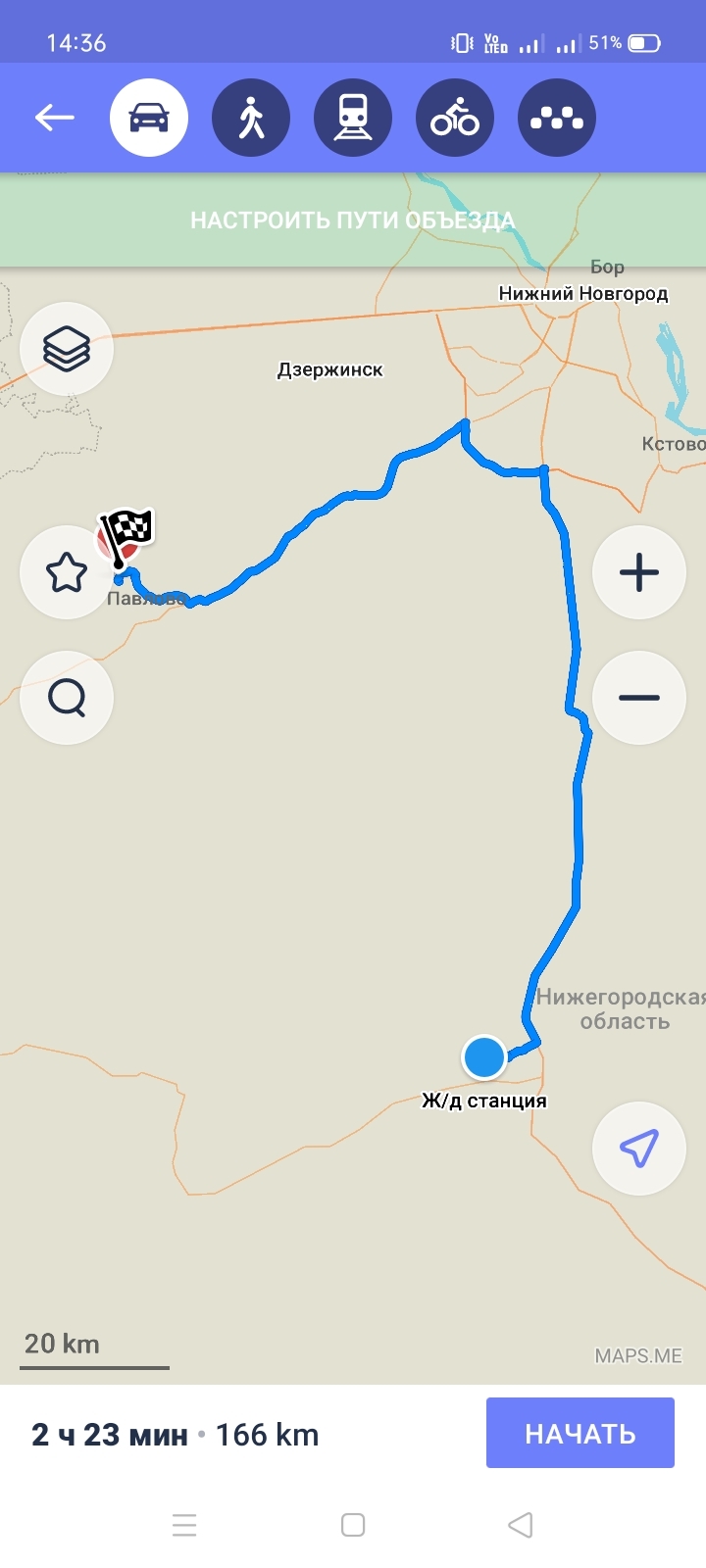Switch to public transit route mode
Image resolution: width=706 pixels, height=1568 pixels.
(x=353, y=119)
